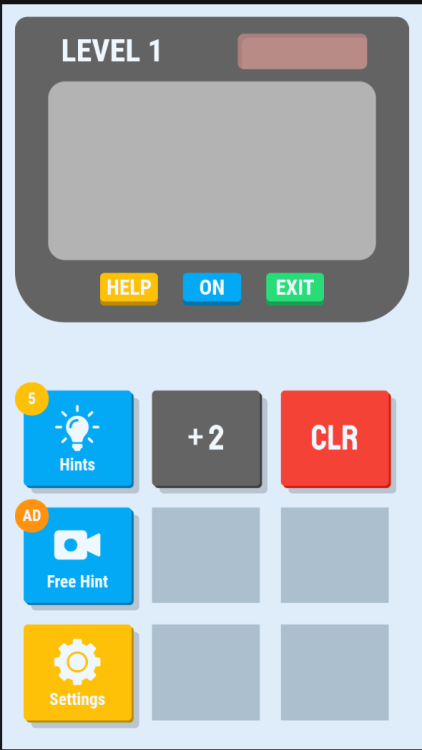
Task: Tap the green EXIT button
Action: point(295,288)
